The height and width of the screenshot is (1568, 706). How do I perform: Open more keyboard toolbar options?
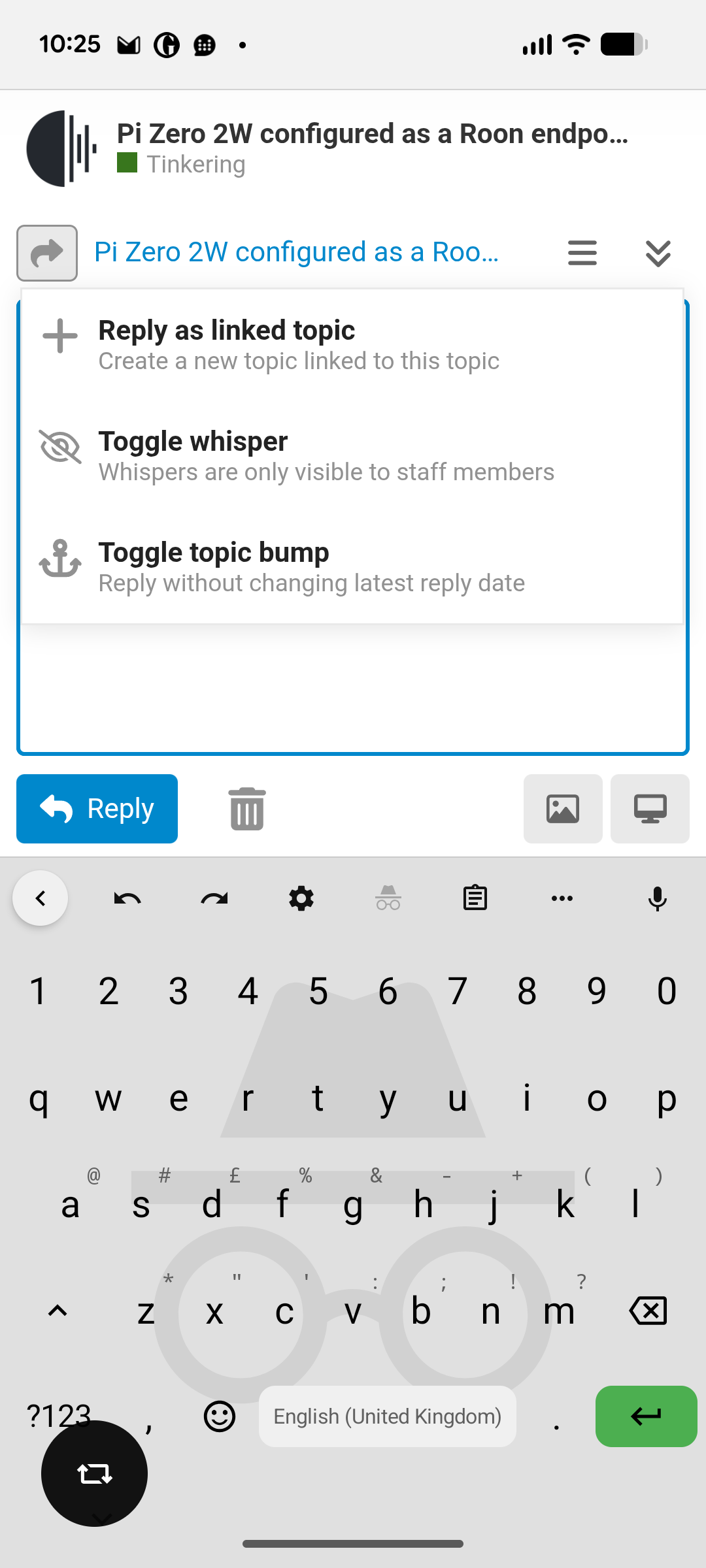tap(562, 899)
